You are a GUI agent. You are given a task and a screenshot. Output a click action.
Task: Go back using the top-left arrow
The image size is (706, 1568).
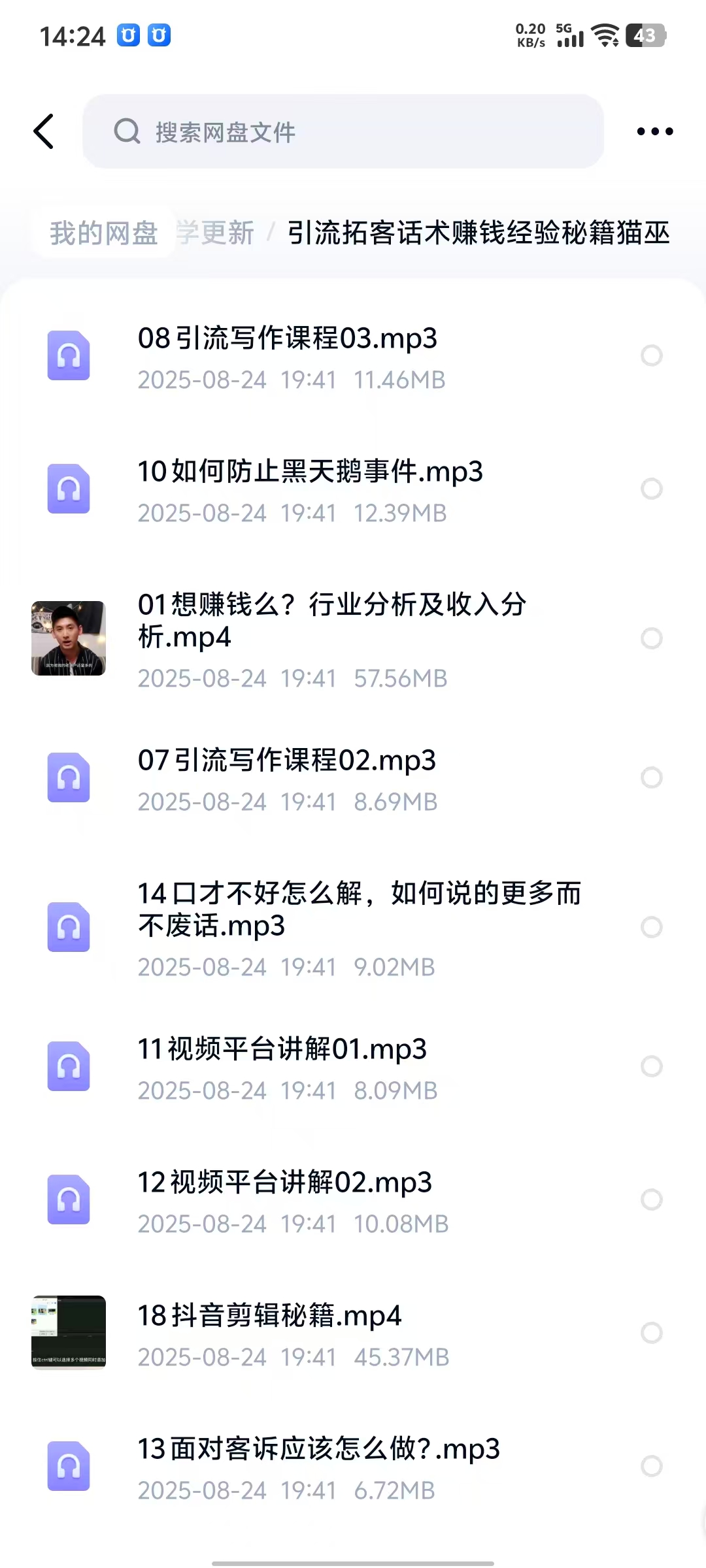pyautogui.click(x=44, y=131)
